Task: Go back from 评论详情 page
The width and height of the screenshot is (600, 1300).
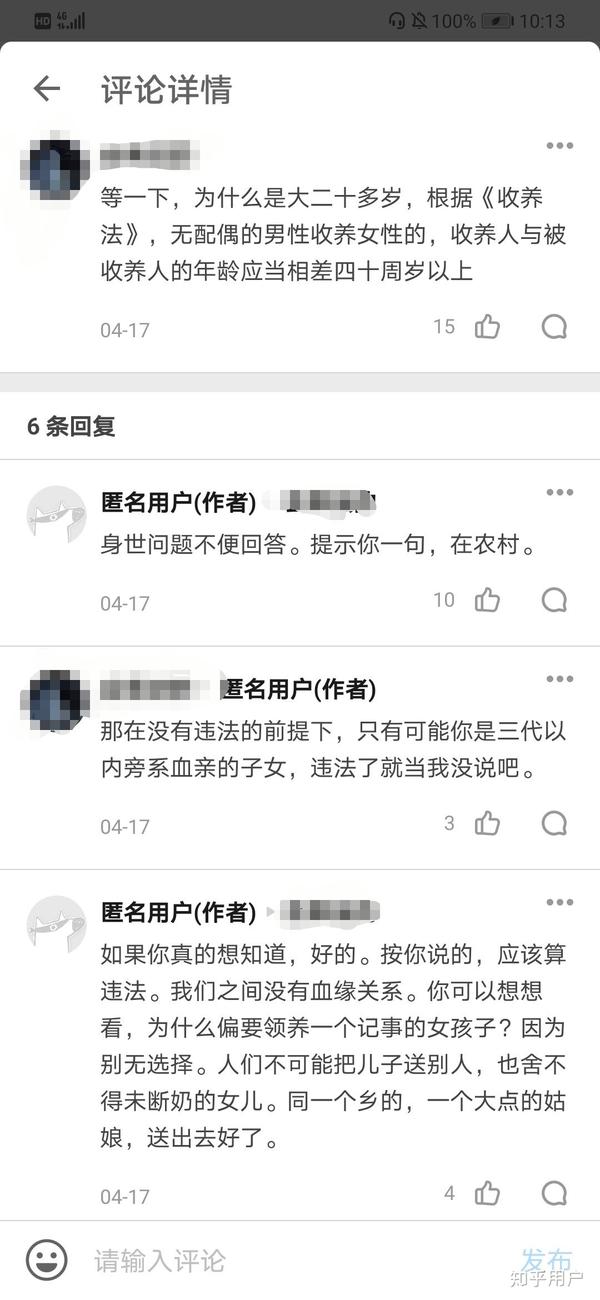Action: click(46, 89)
